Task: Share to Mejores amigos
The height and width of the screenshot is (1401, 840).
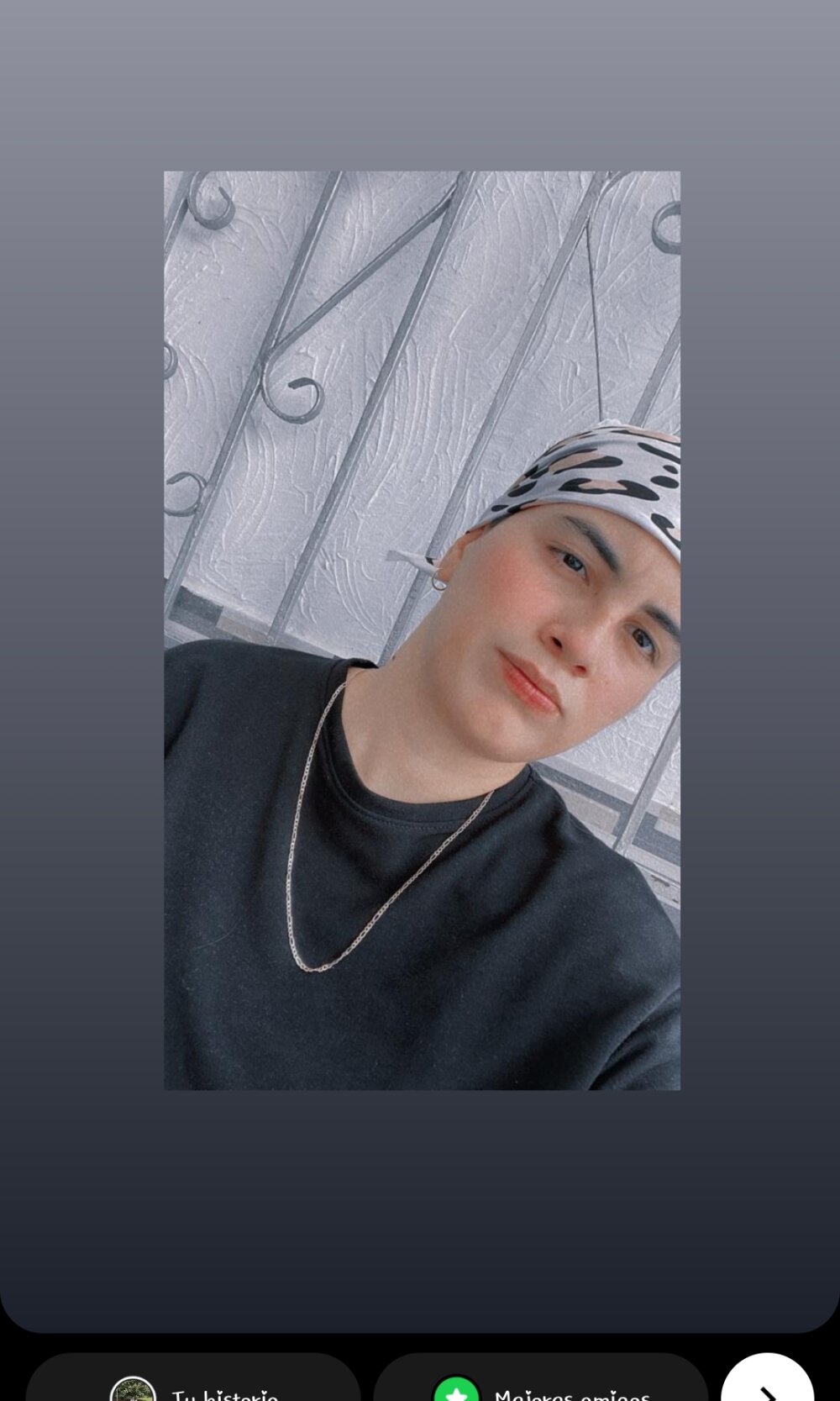Action: click(540, 1383)
